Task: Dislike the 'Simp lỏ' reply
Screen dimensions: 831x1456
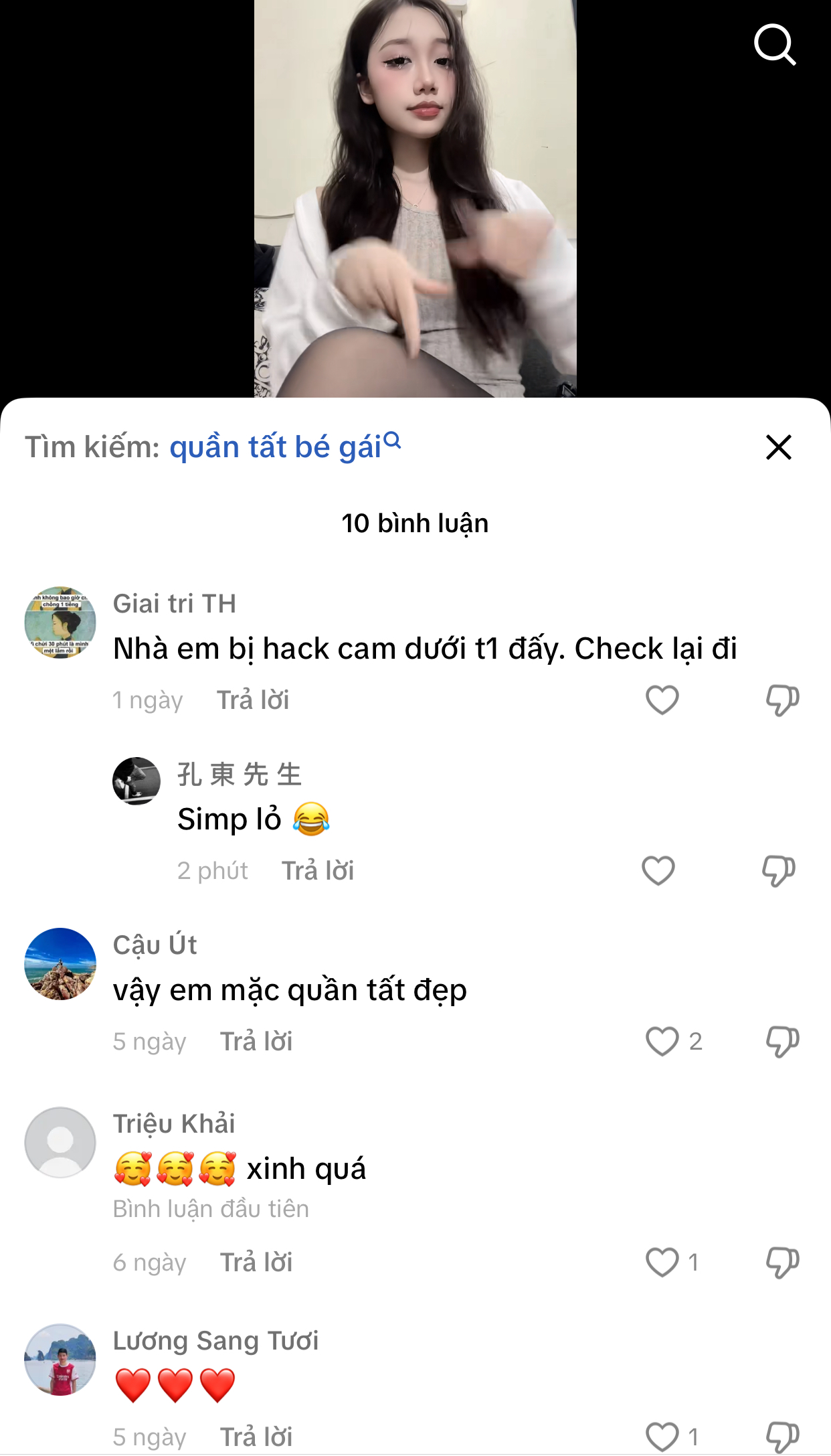Action: click(x=778, y=871)
